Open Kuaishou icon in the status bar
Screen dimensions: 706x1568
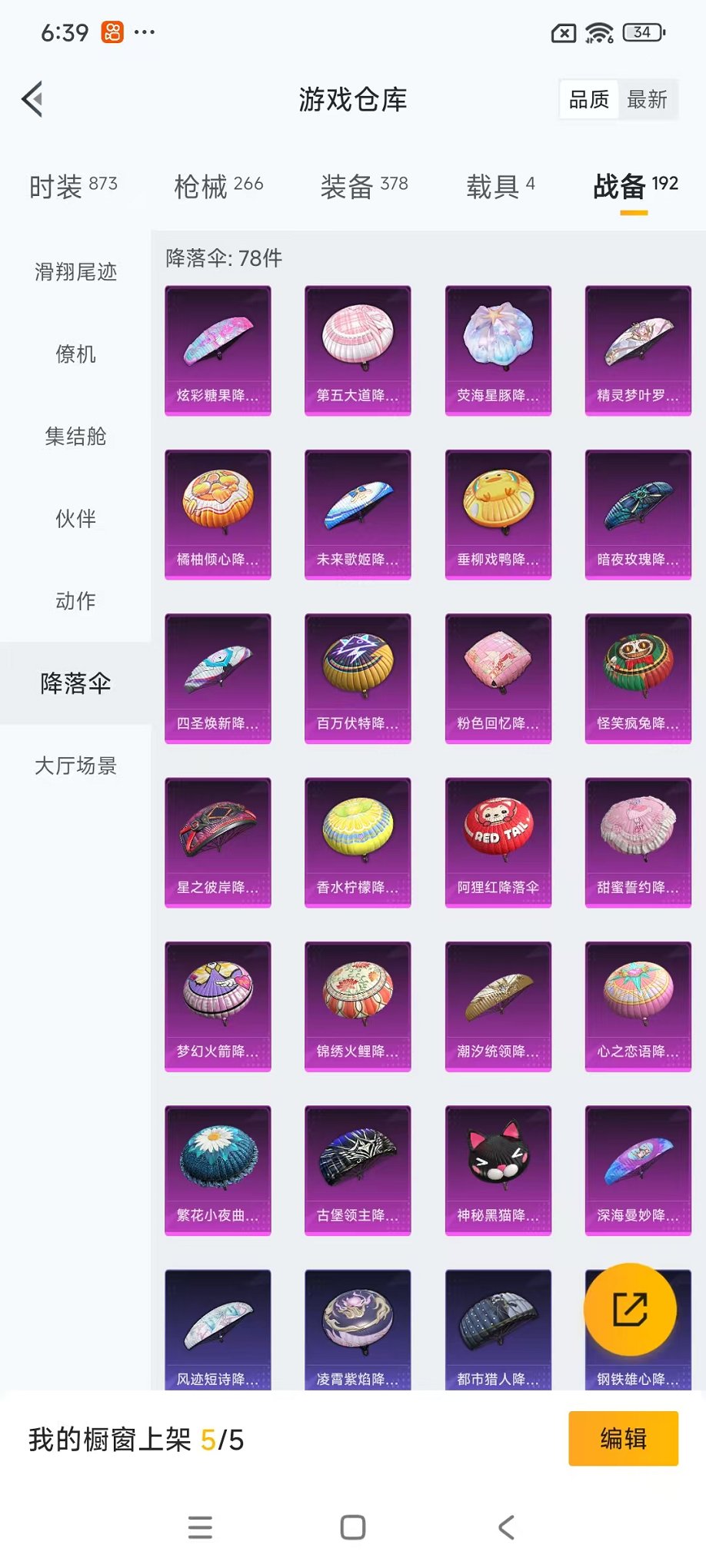click(x=112, y=31)
